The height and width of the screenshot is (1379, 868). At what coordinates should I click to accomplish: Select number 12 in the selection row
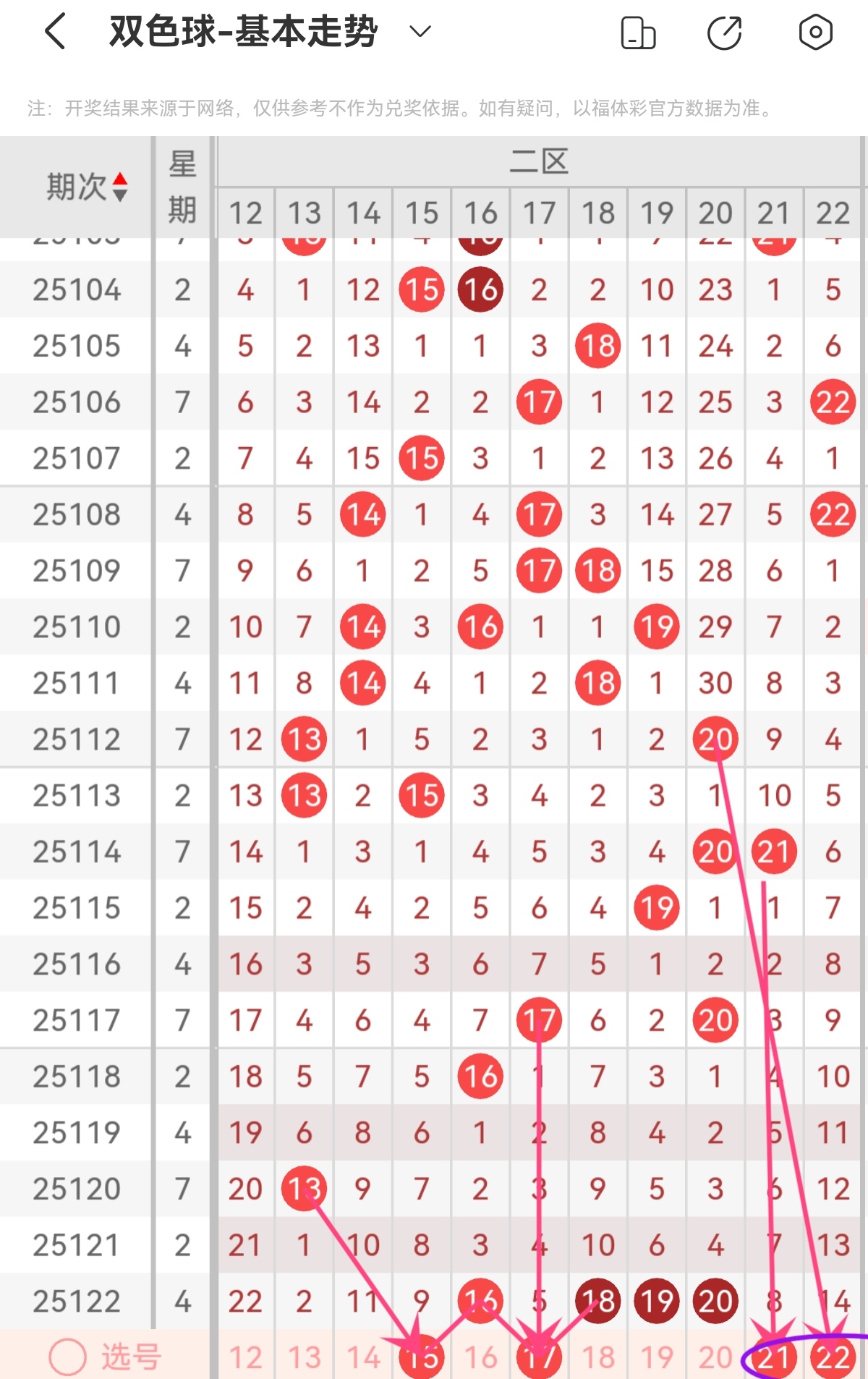pyautogui.click(x=246, y=1358)
